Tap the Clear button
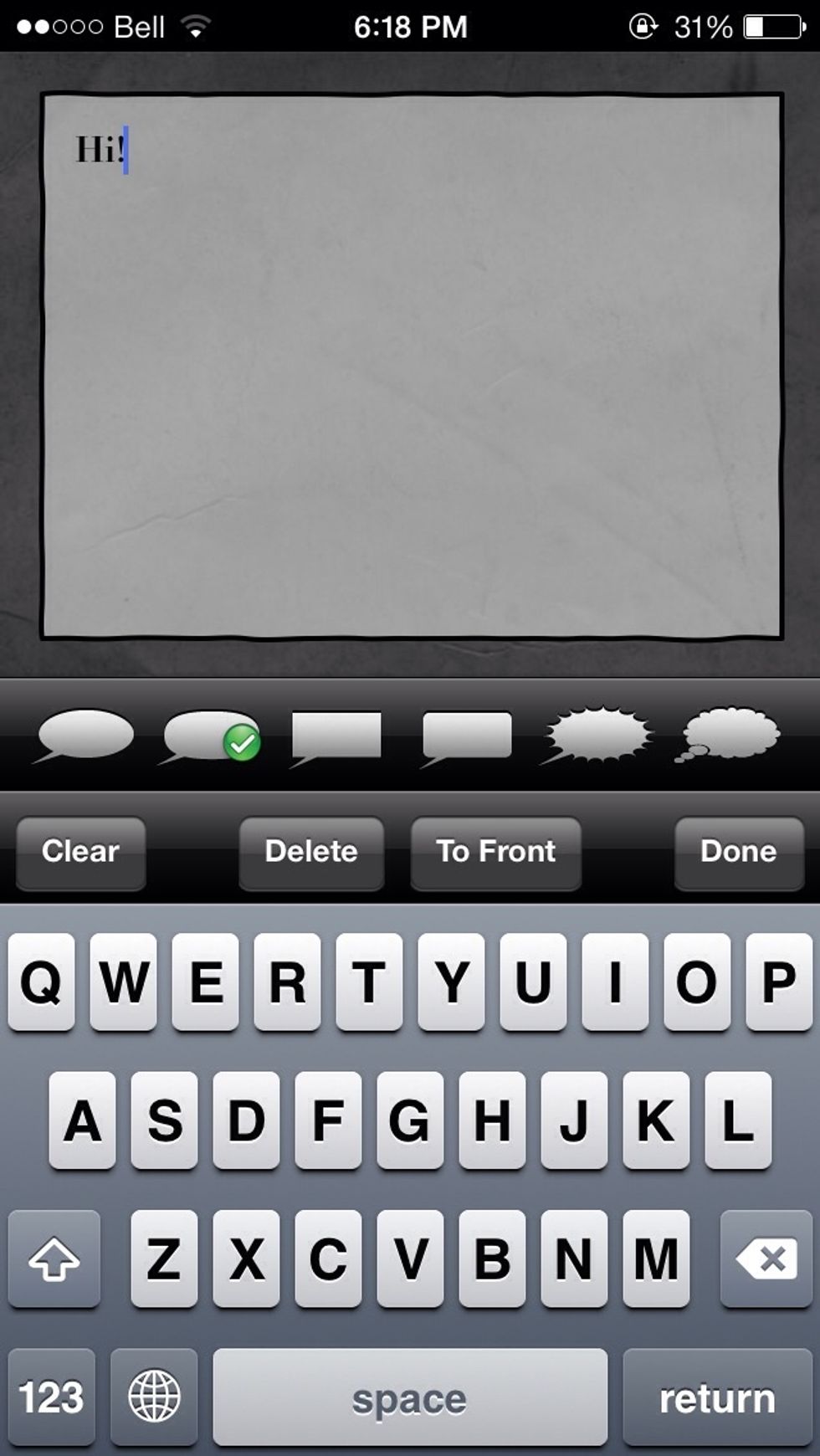This screenshot has height=1456, width=820. [80, 852]
